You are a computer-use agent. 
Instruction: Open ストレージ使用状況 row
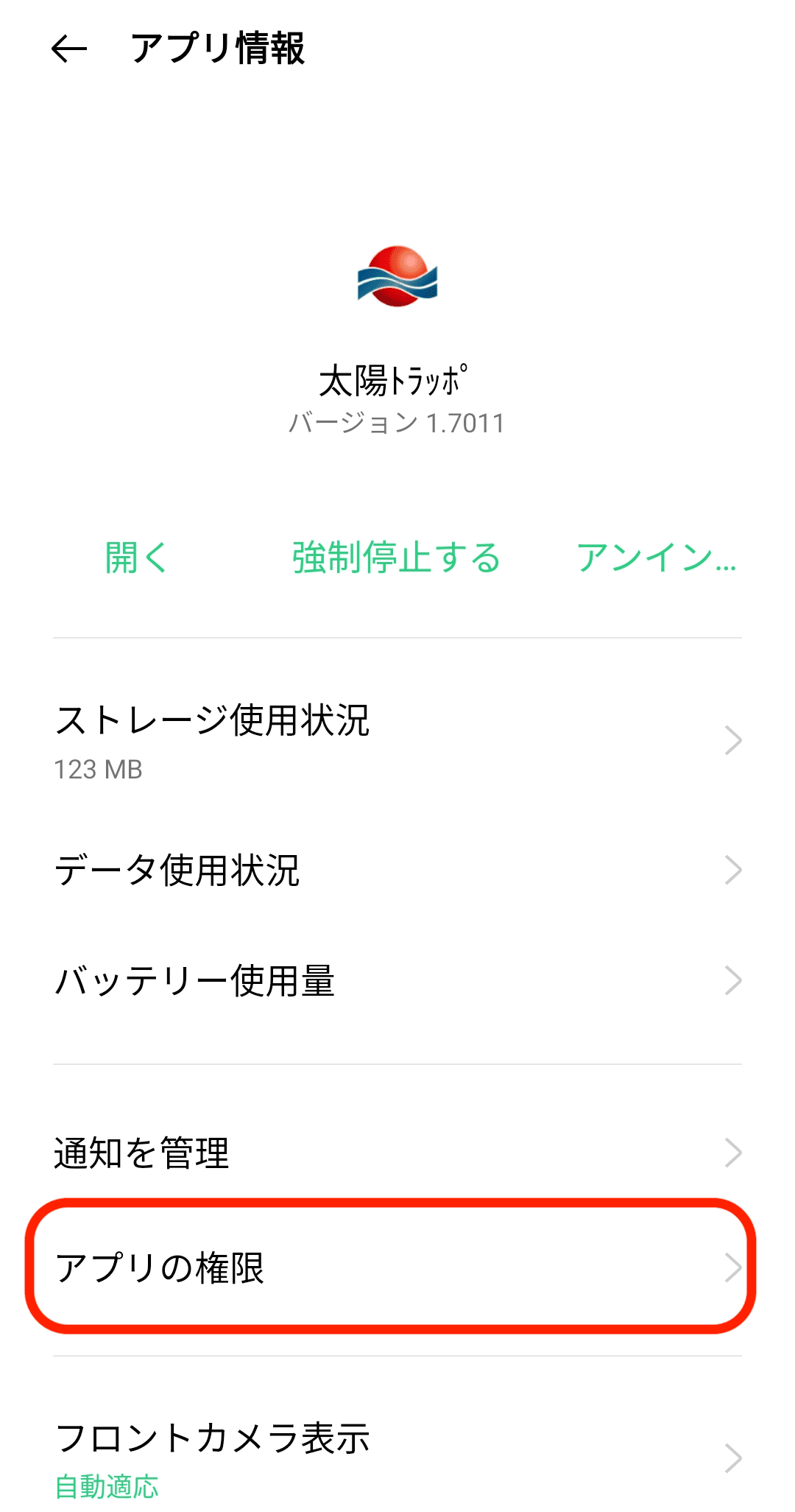coord(397,741)
